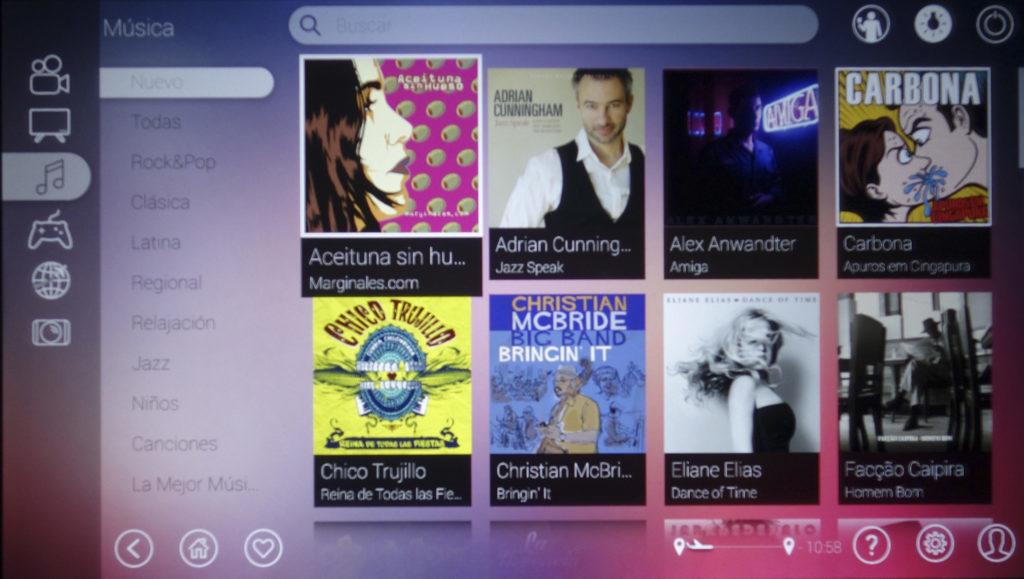Open Adrian Cunningham Jazz Speak album
The image size is (1024, 579).
click(566, 170)
